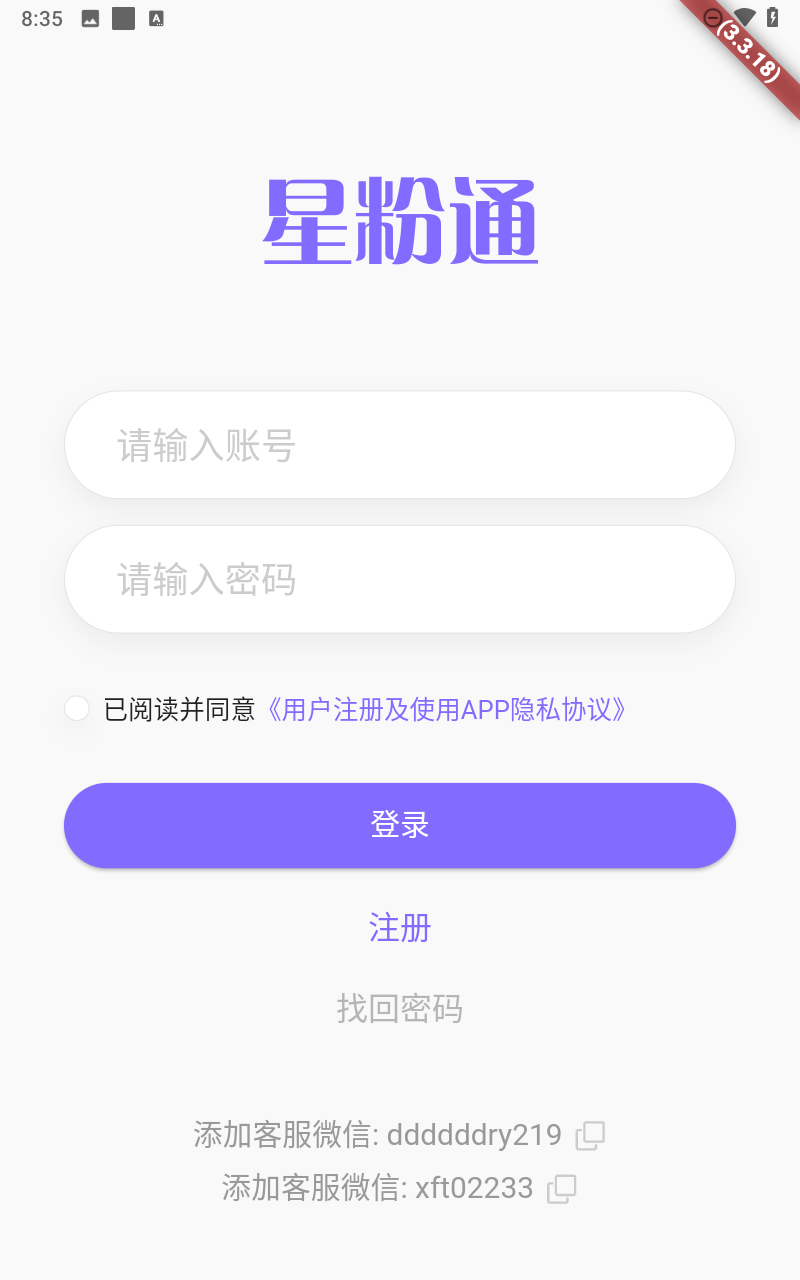The width and height of the screenshot is (800, 1280).
Task: Open 找回密码 to recover password
Action: [400, 1009]
